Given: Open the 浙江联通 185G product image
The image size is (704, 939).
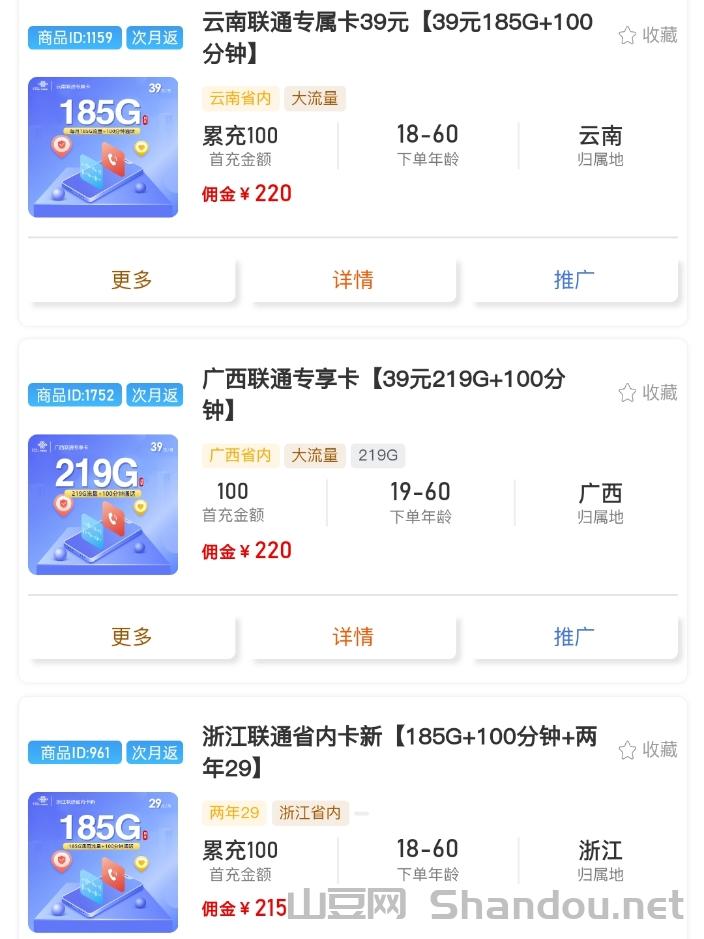Looking at the screenshot, I should (x=103, y=862).
